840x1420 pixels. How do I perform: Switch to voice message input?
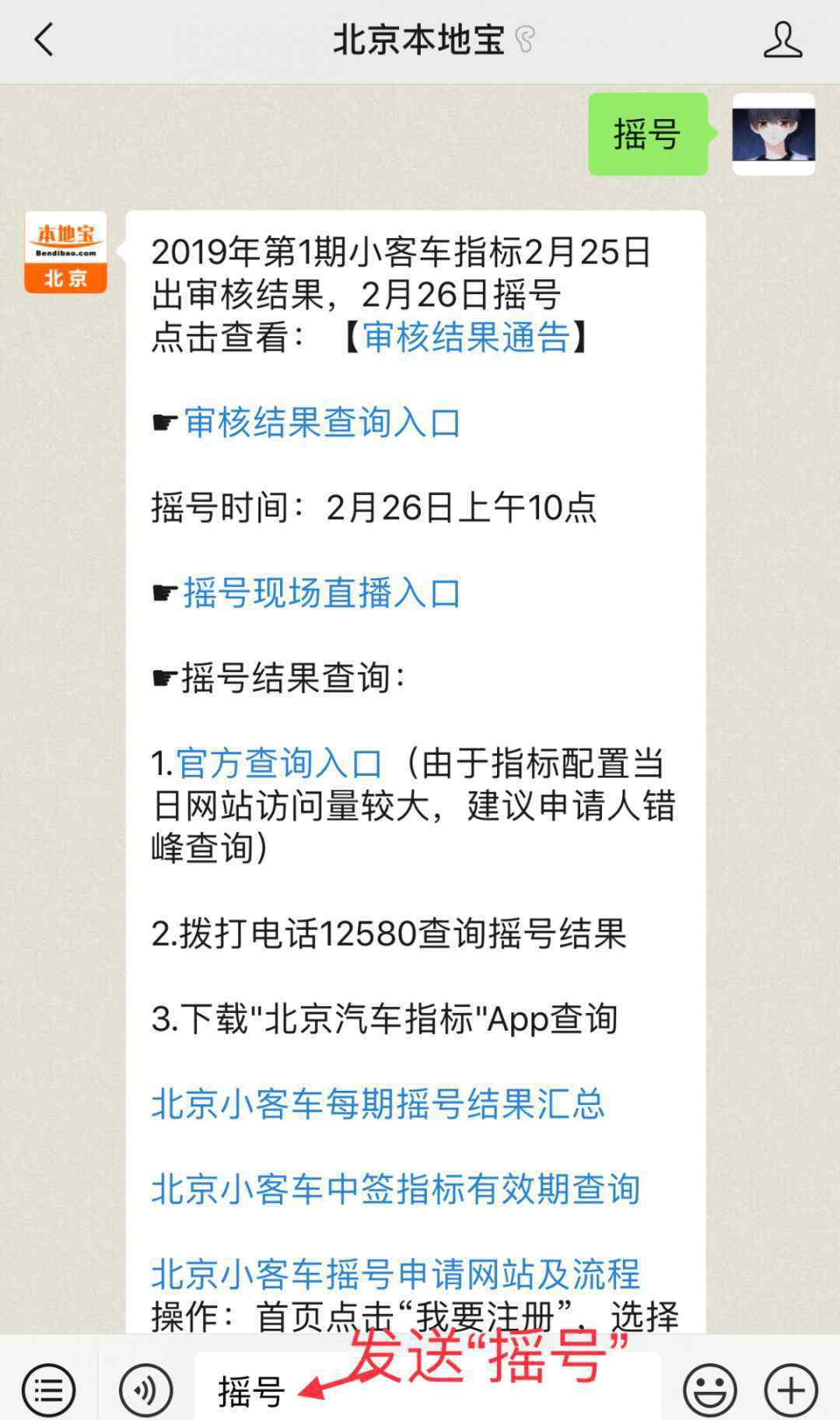point(145,1390)
